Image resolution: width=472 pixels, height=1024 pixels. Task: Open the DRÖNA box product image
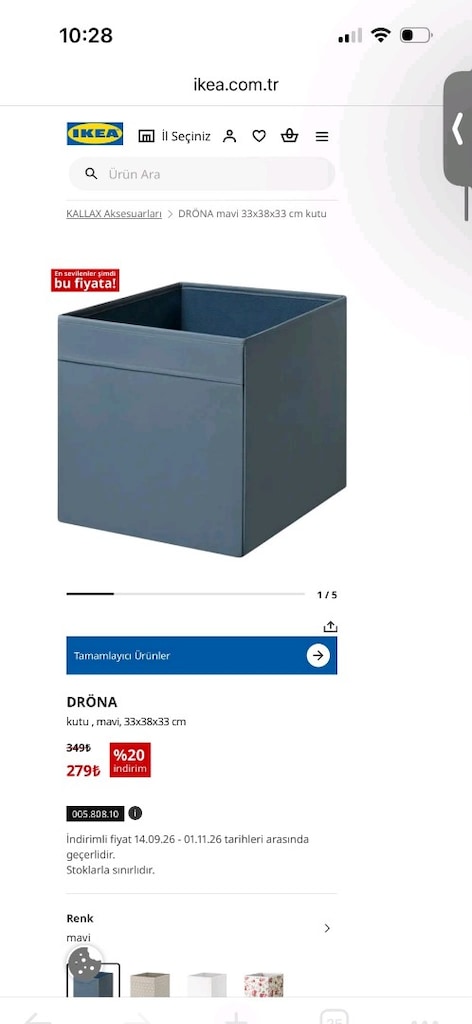pyautogui.click(x=202, y=418)
